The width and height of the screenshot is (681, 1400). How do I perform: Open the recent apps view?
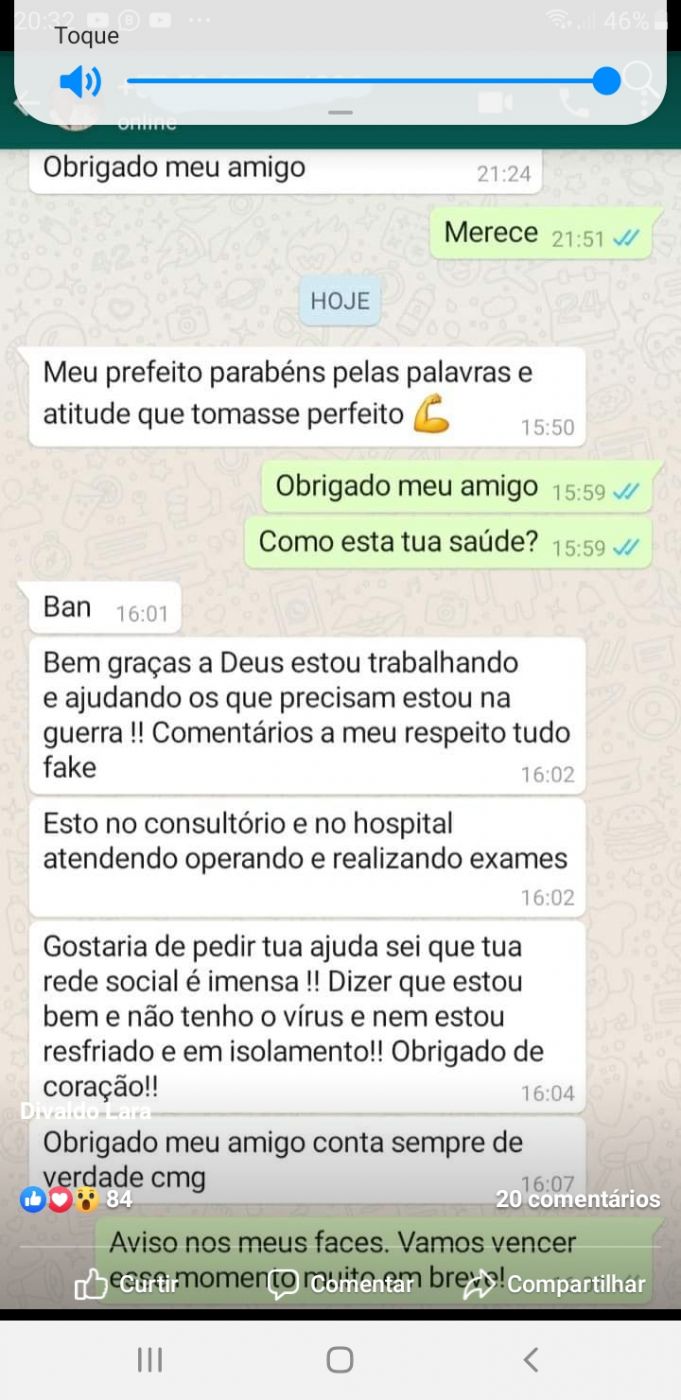point(150,1359)
